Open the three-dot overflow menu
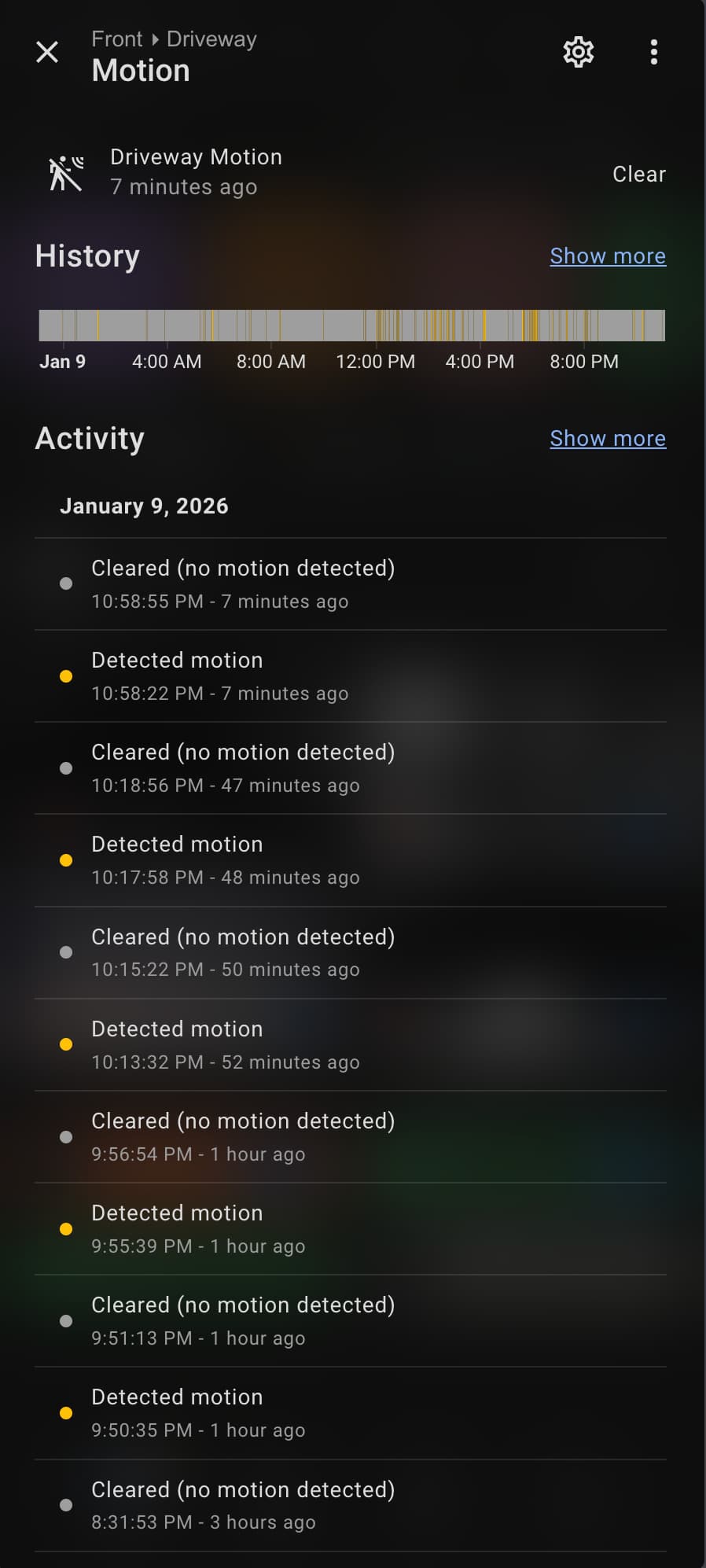This screenshot has height=1568, width=706. point(653,53)
